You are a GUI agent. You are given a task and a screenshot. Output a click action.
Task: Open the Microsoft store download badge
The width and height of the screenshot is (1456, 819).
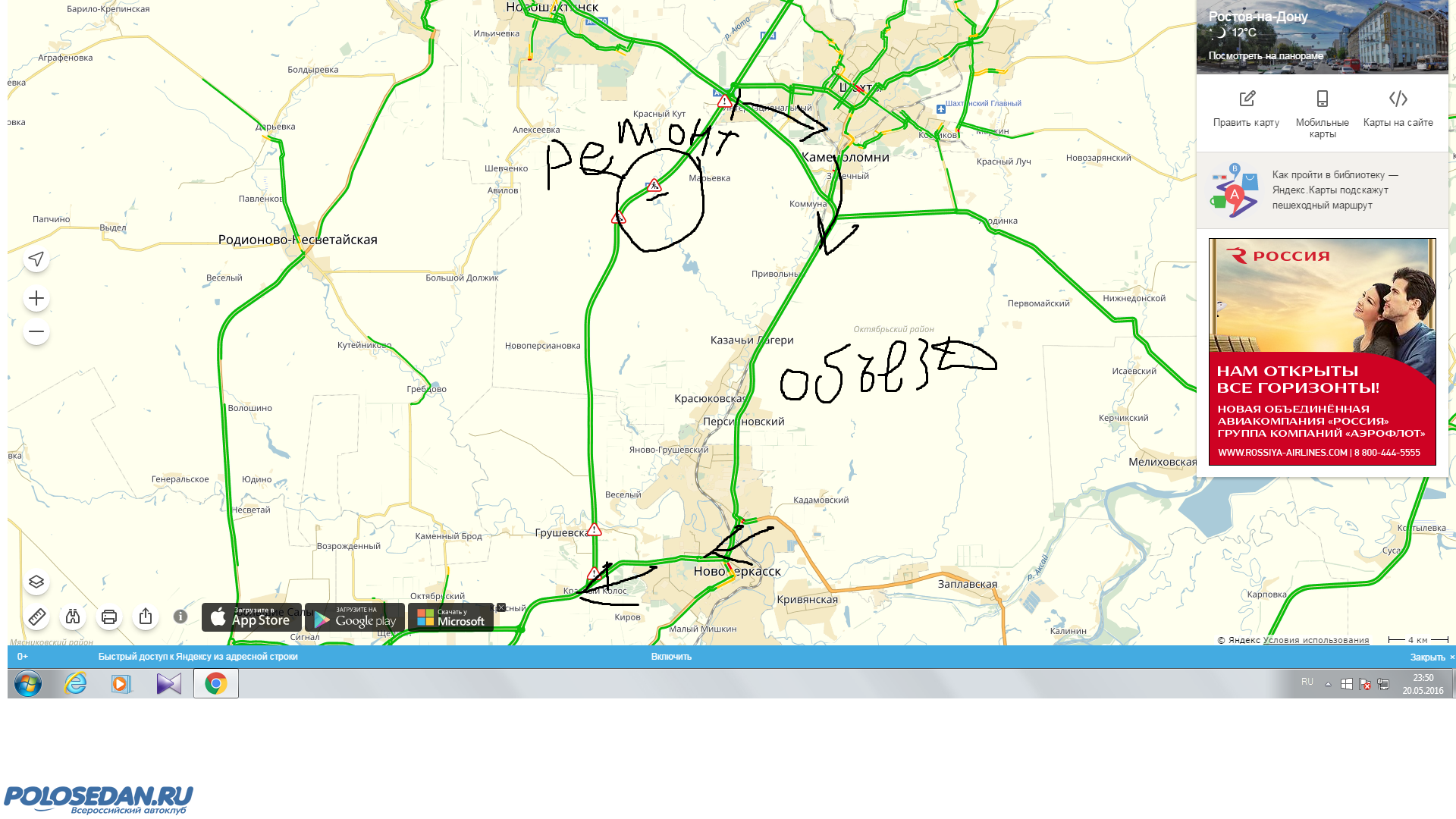tap(450, 617)
